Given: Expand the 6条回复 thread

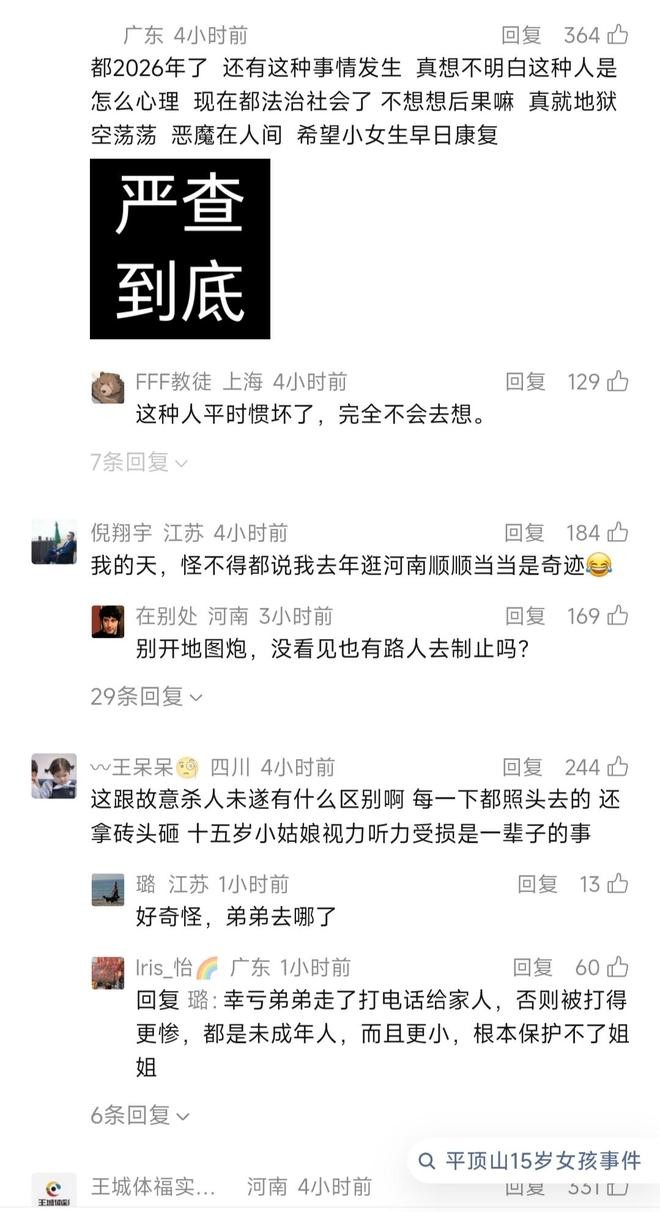Looking at the screenshot, I should pos(140,1115).
